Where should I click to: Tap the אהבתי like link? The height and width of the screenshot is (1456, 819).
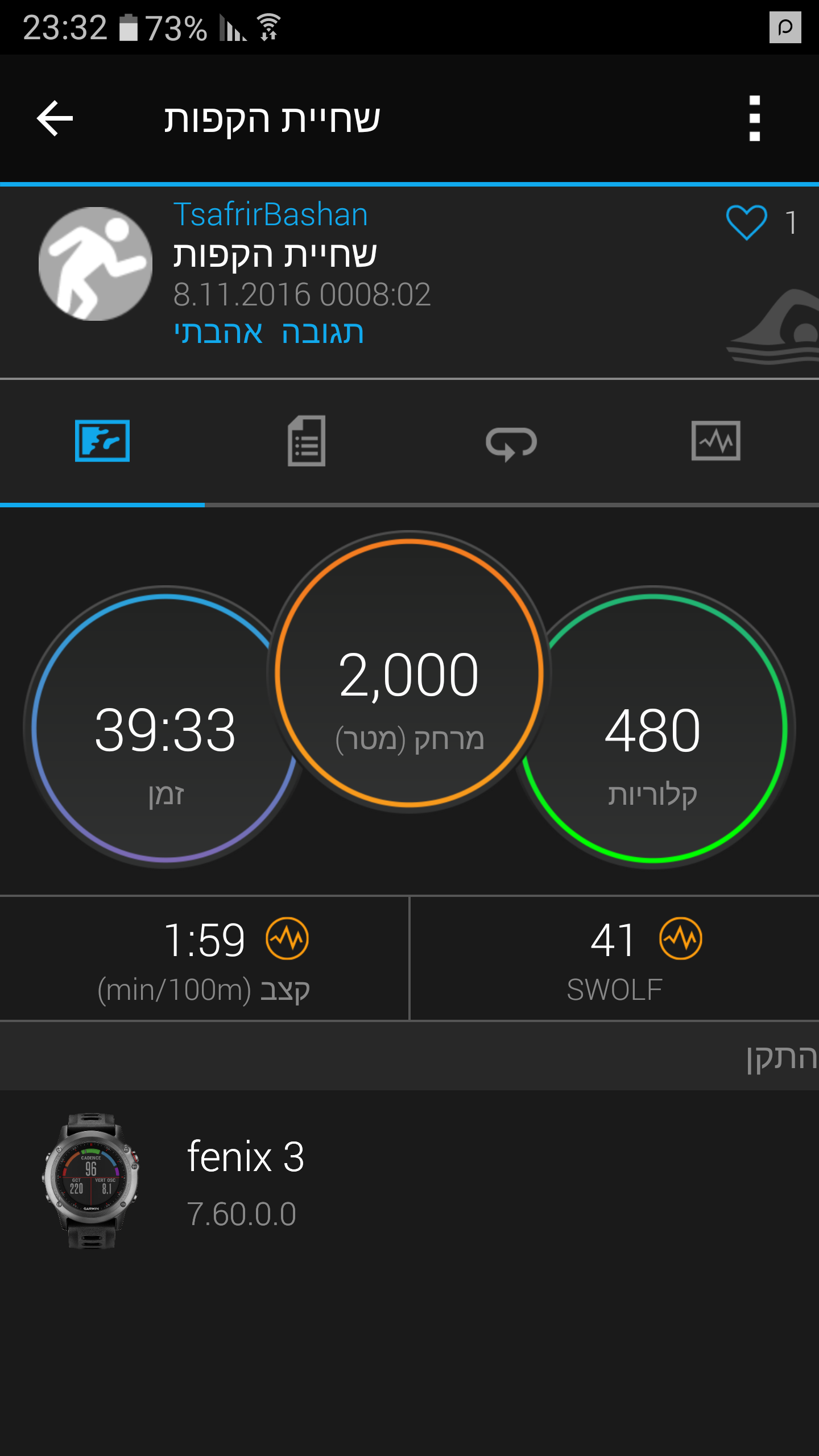(x=218, y=333)
